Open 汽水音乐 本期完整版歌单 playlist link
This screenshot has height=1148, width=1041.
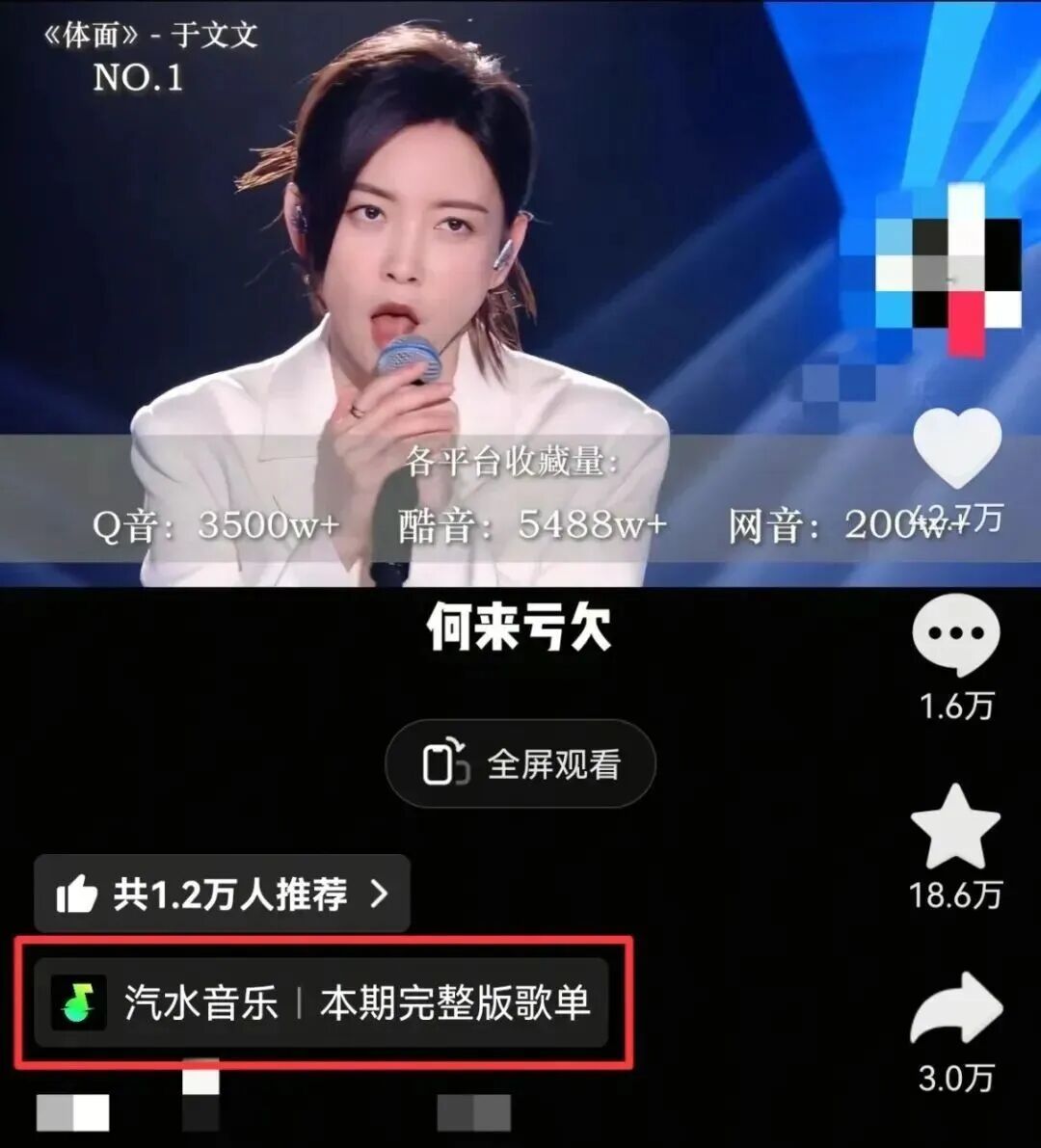[x=321, y=1002]
